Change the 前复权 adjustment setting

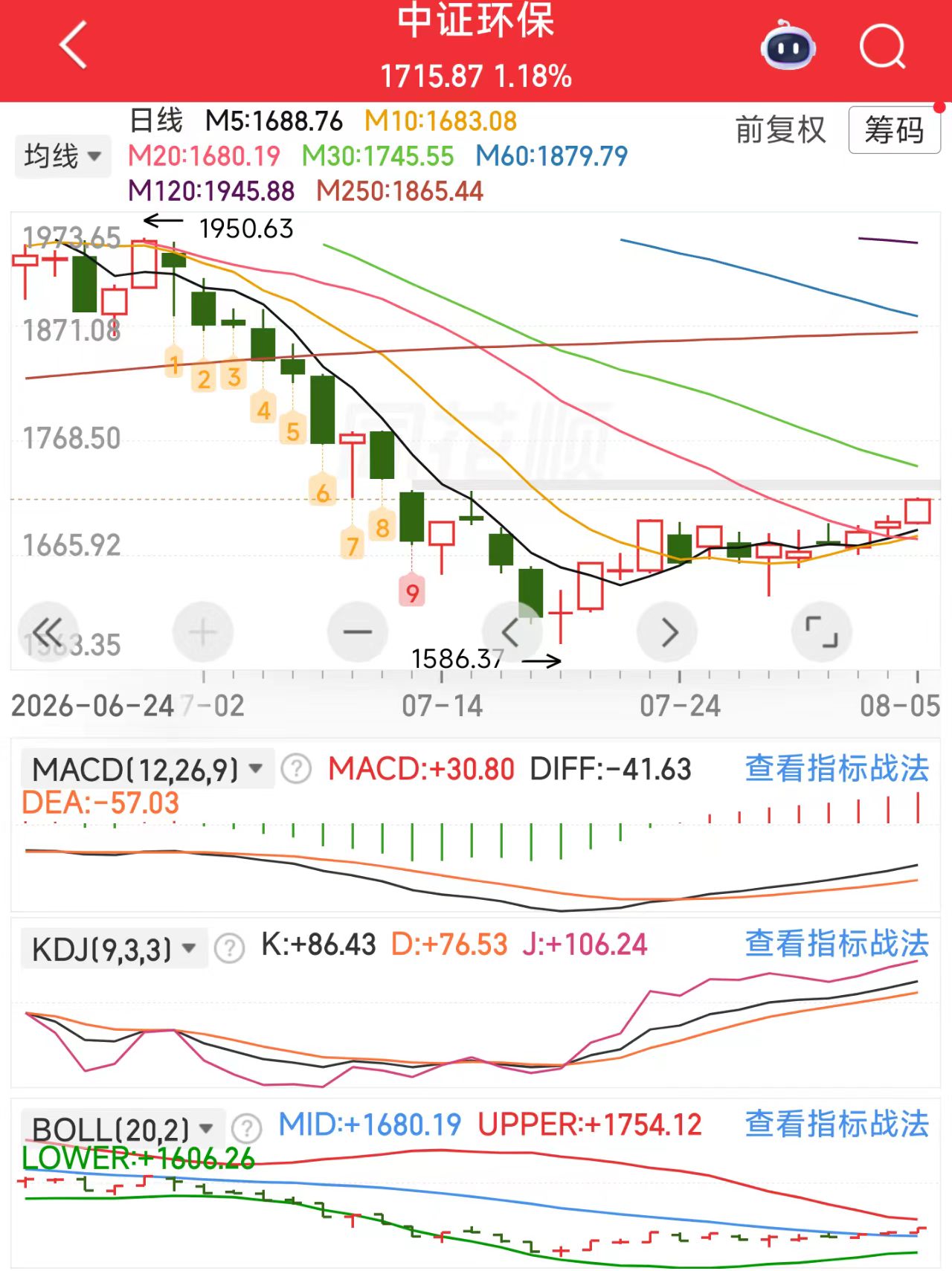[780, 130]
